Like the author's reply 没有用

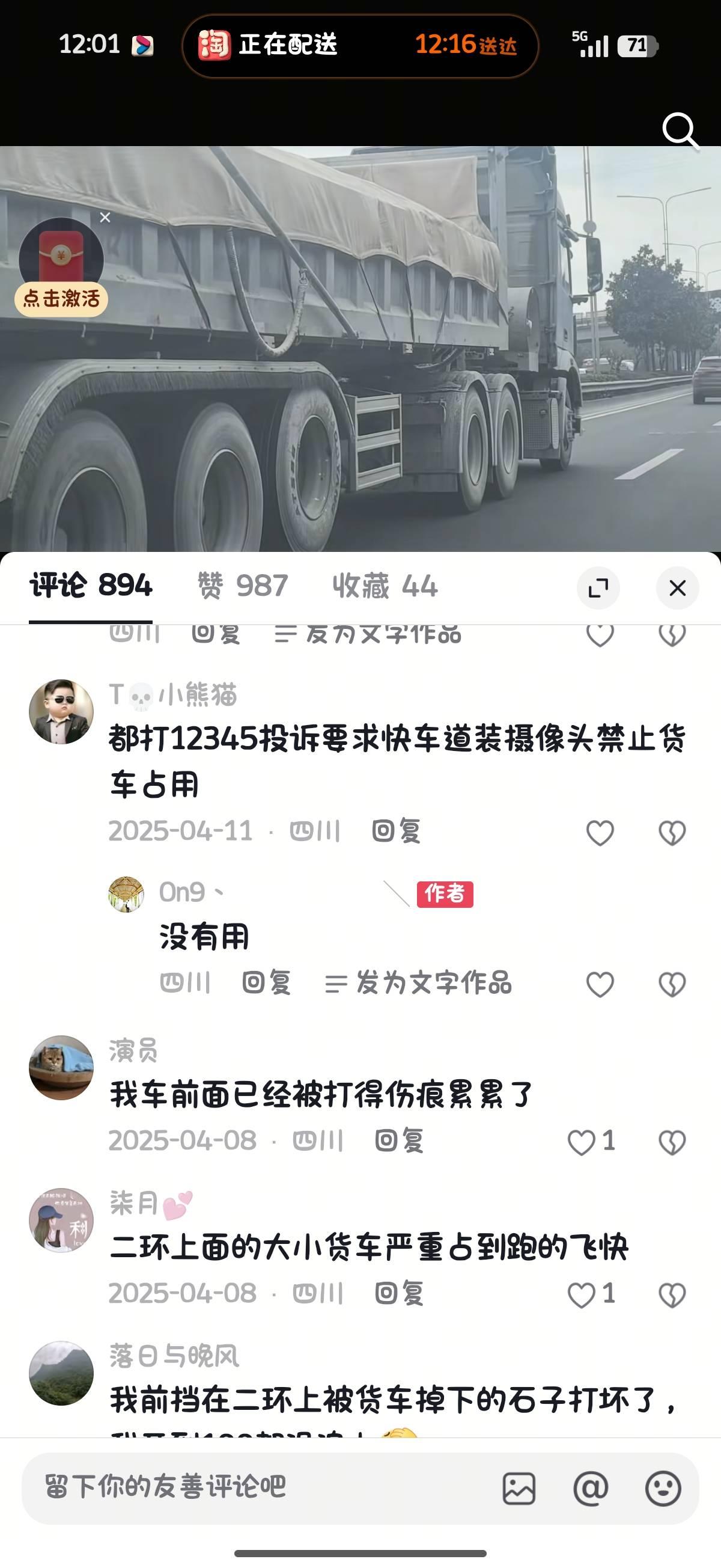coord(600,984)
